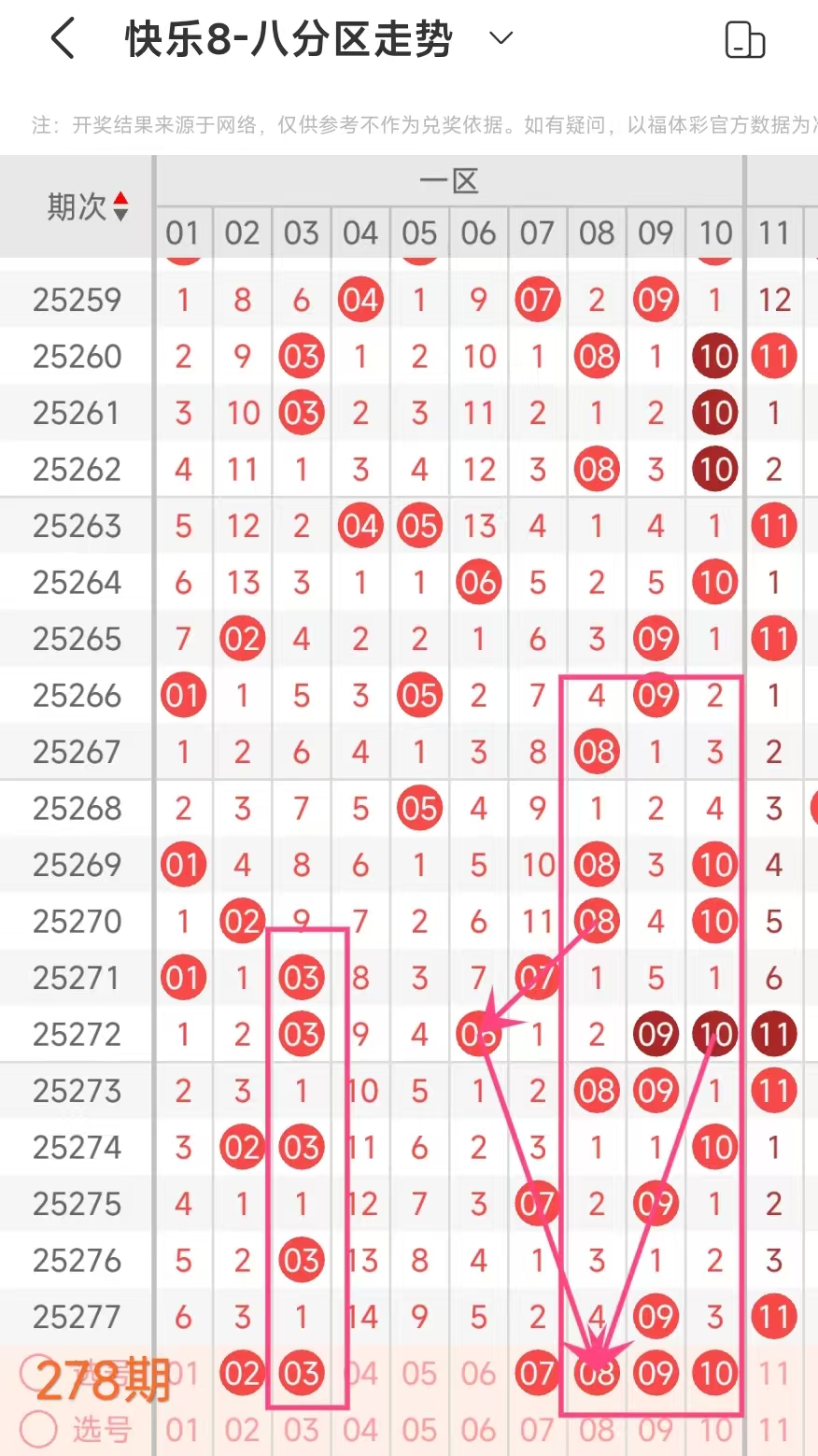Tap the screen rotation icon
Image resolution: width=818 pixels, height=1456 pixels.
745,40
